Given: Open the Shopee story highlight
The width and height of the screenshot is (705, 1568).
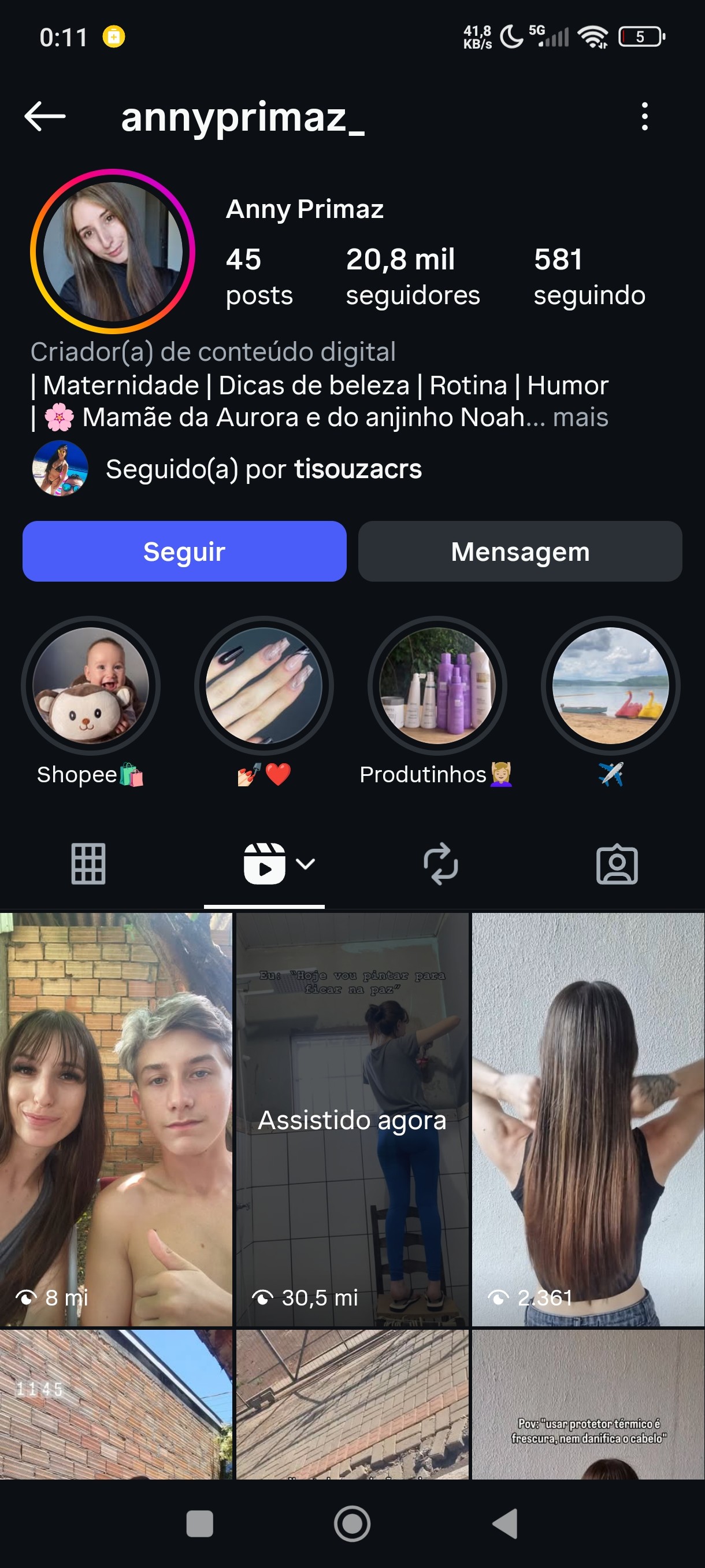Looking at the screenshot, I should (x=91, y=685).
